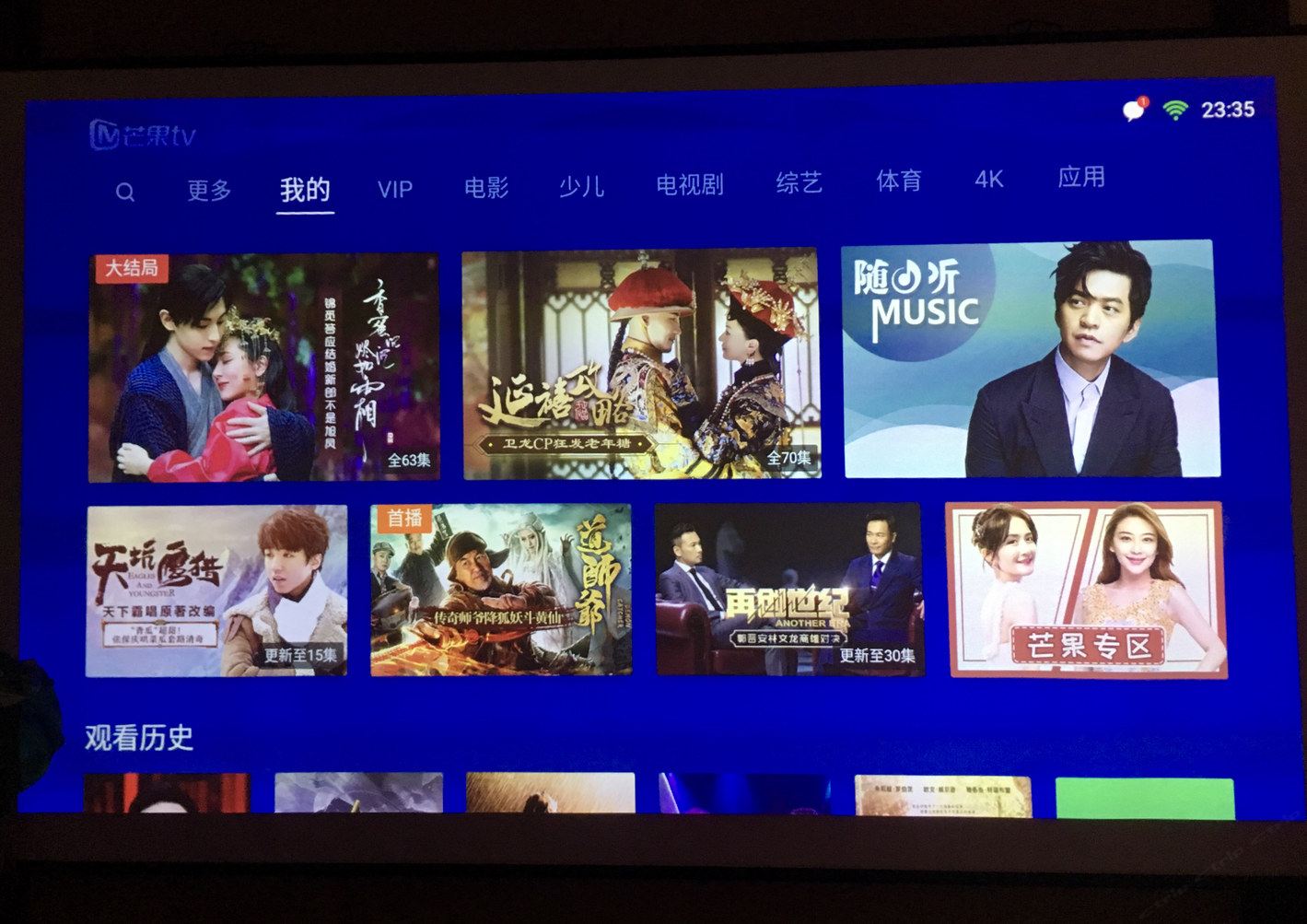Viewport: 1307px width, 924px height.
Task: Open the search icon
Action: 125,192
